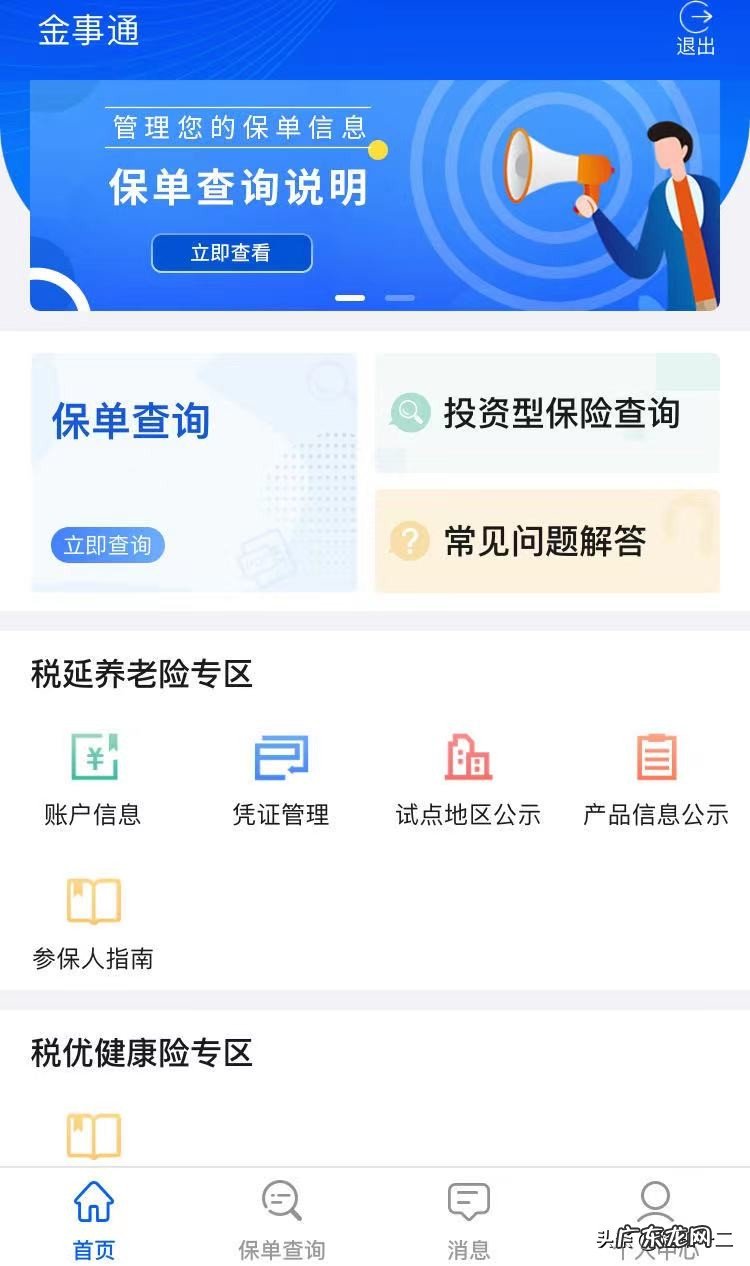Click the question-mark icon beside 常见问题解答

tap(409, 541)
